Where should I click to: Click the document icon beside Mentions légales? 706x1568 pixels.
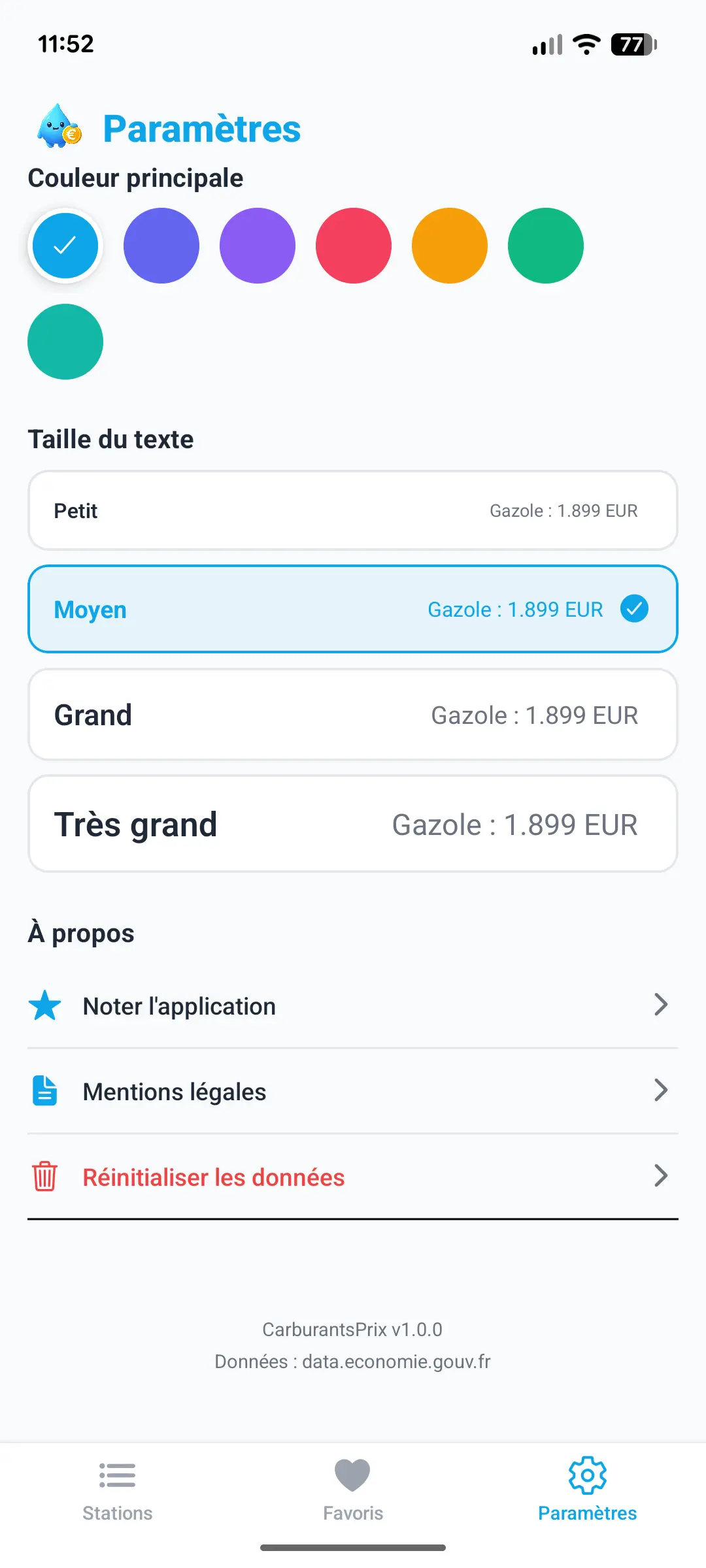[44, 1090]
